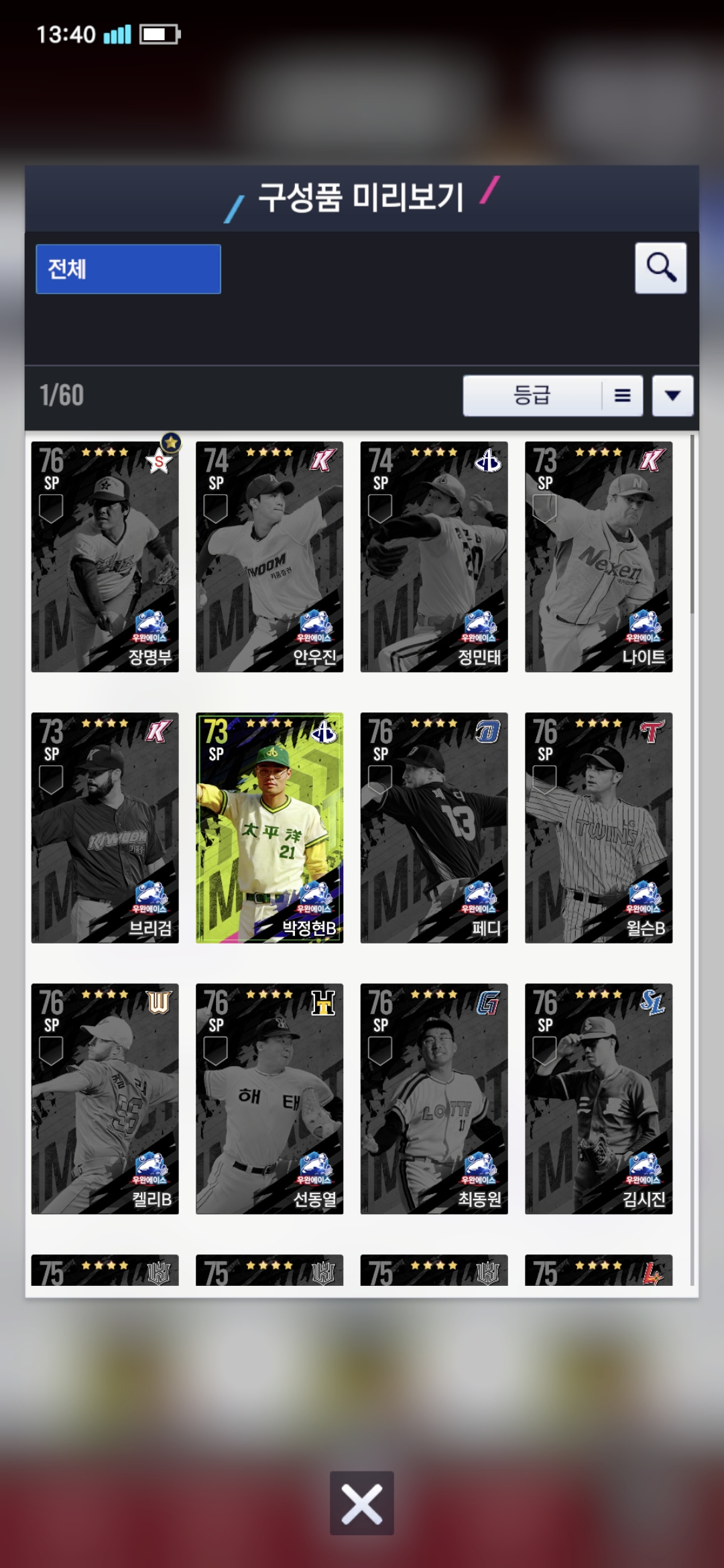Select the 켈리B player card
Image resolution: width=724 pixels, height=1568 pixels.
pyautogui.click(x=105, y=1099)
